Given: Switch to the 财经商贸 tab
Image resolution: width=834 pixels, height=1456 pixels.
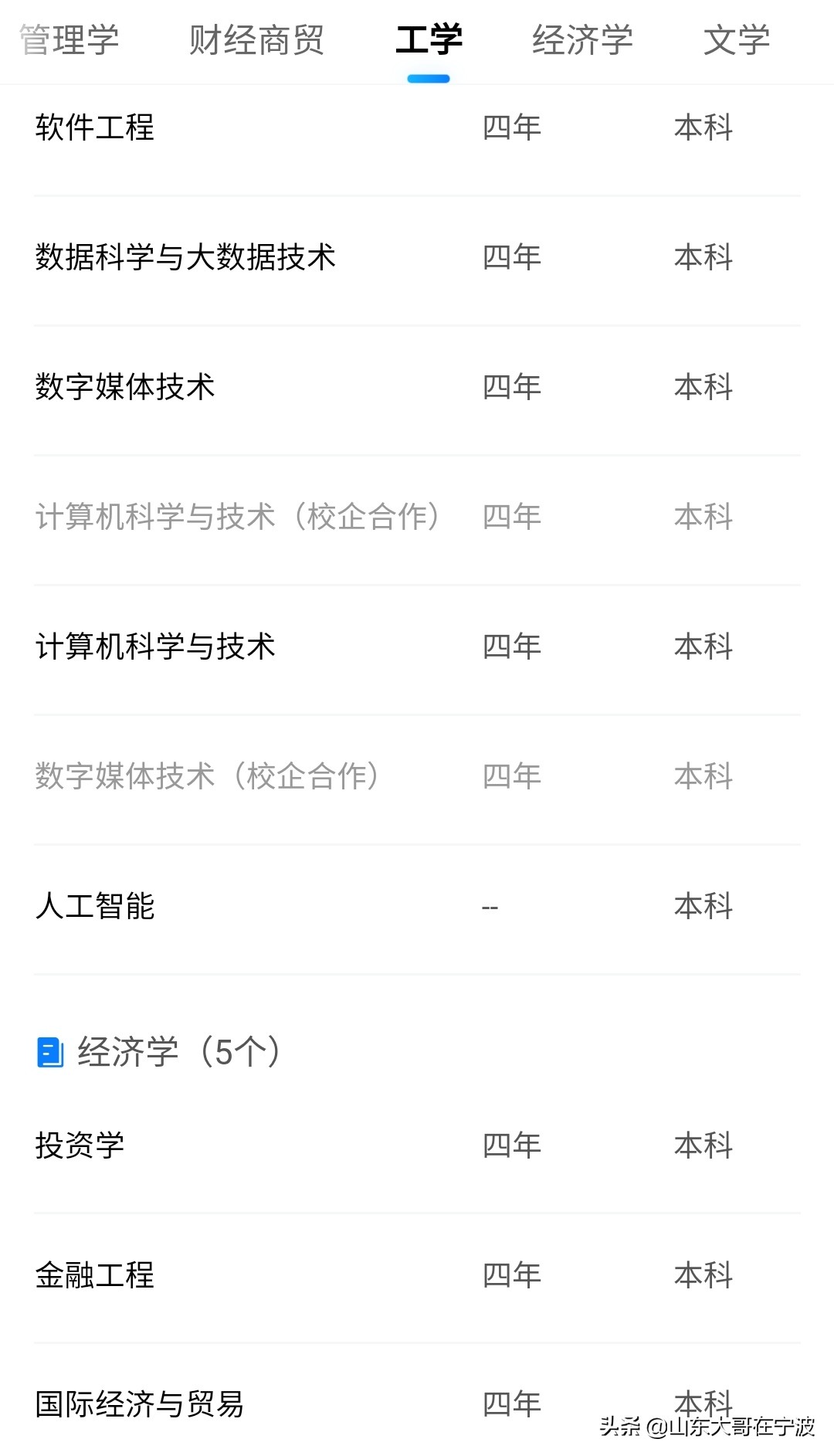Looking at the screenshot, I should 256,40.
